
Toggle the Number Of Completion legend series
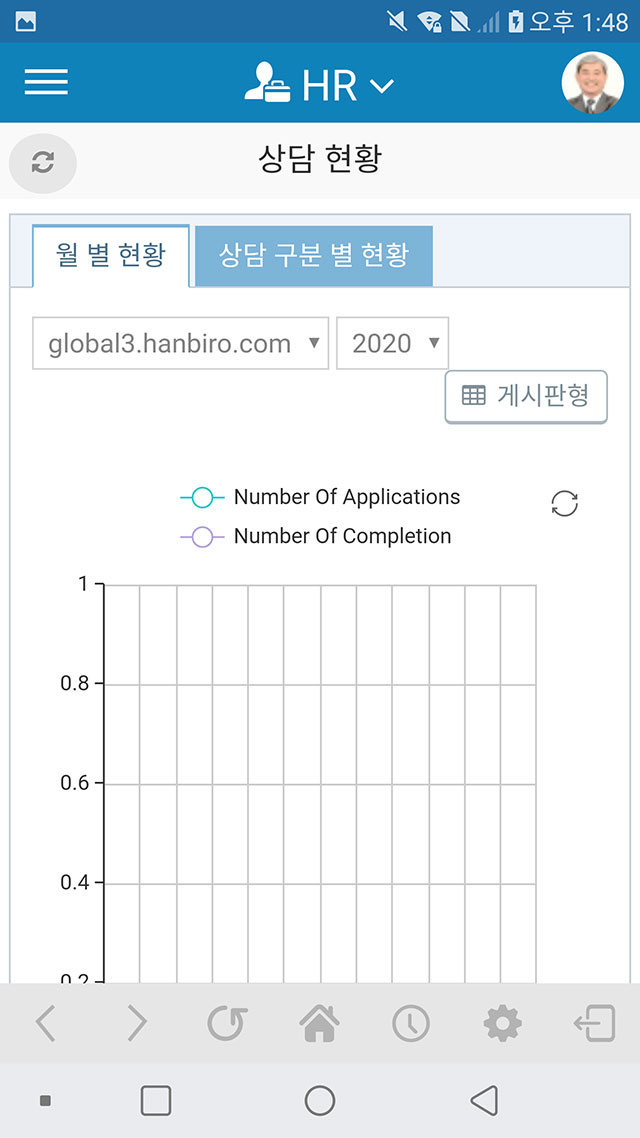point(316,536)
